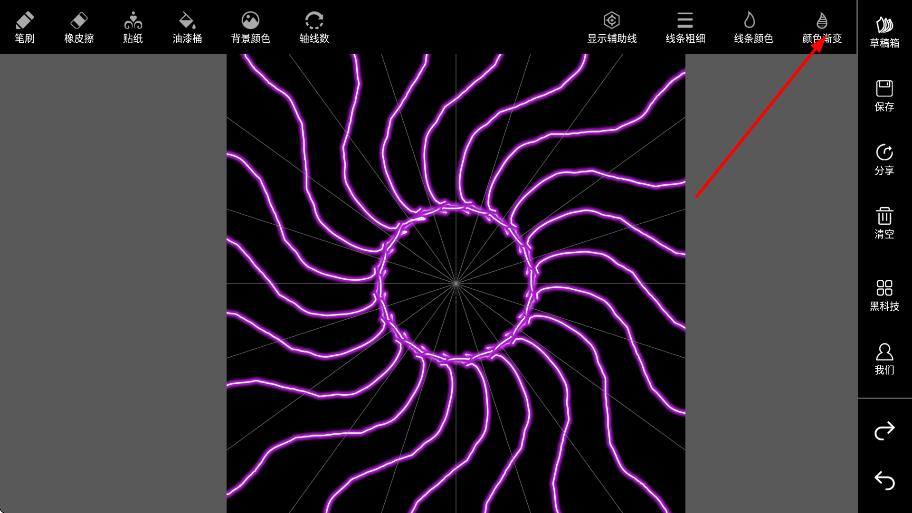The image size is (912, 513).
Task: Open 颜色渐变 color gradient option
Action: 822,26
